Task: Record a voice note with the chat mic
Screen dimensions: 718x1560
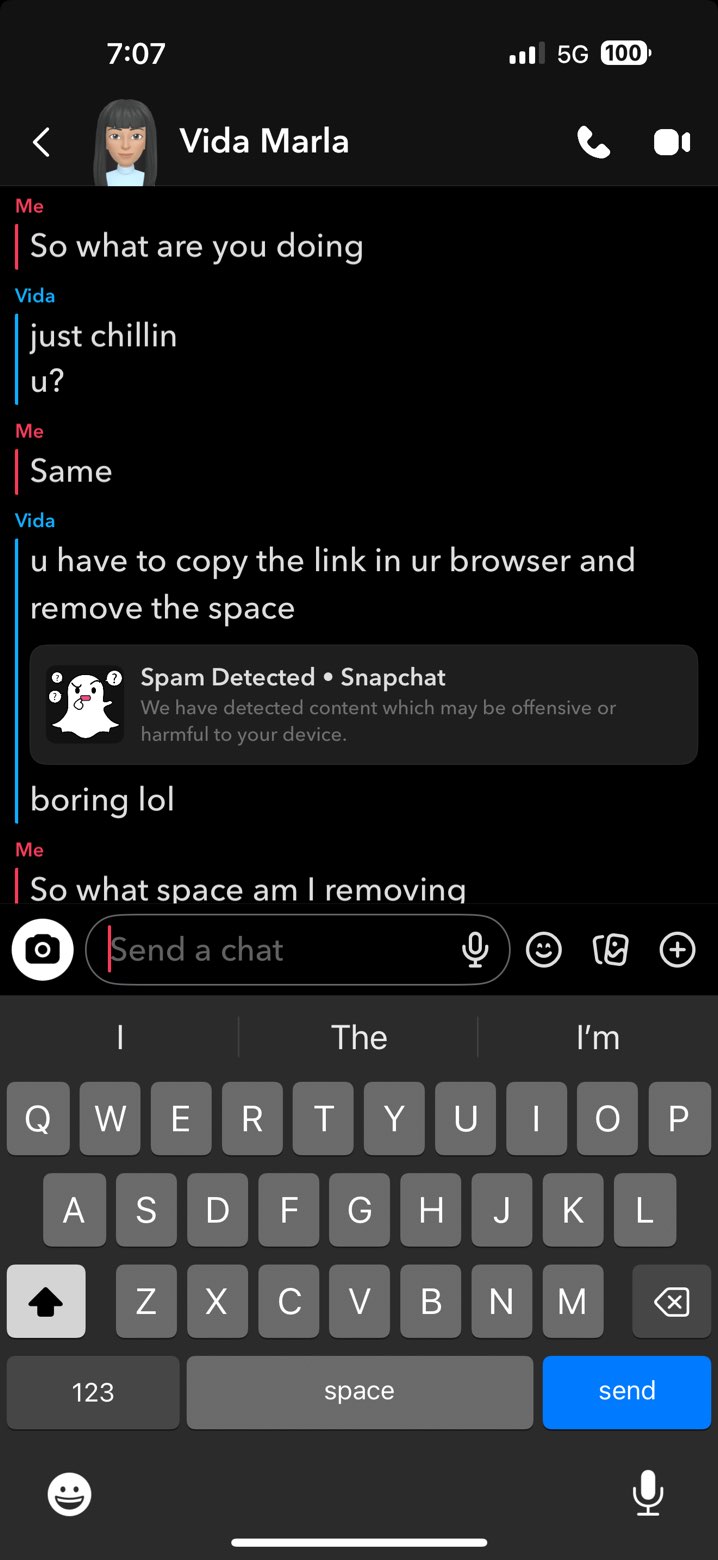Action: (475, 949)
